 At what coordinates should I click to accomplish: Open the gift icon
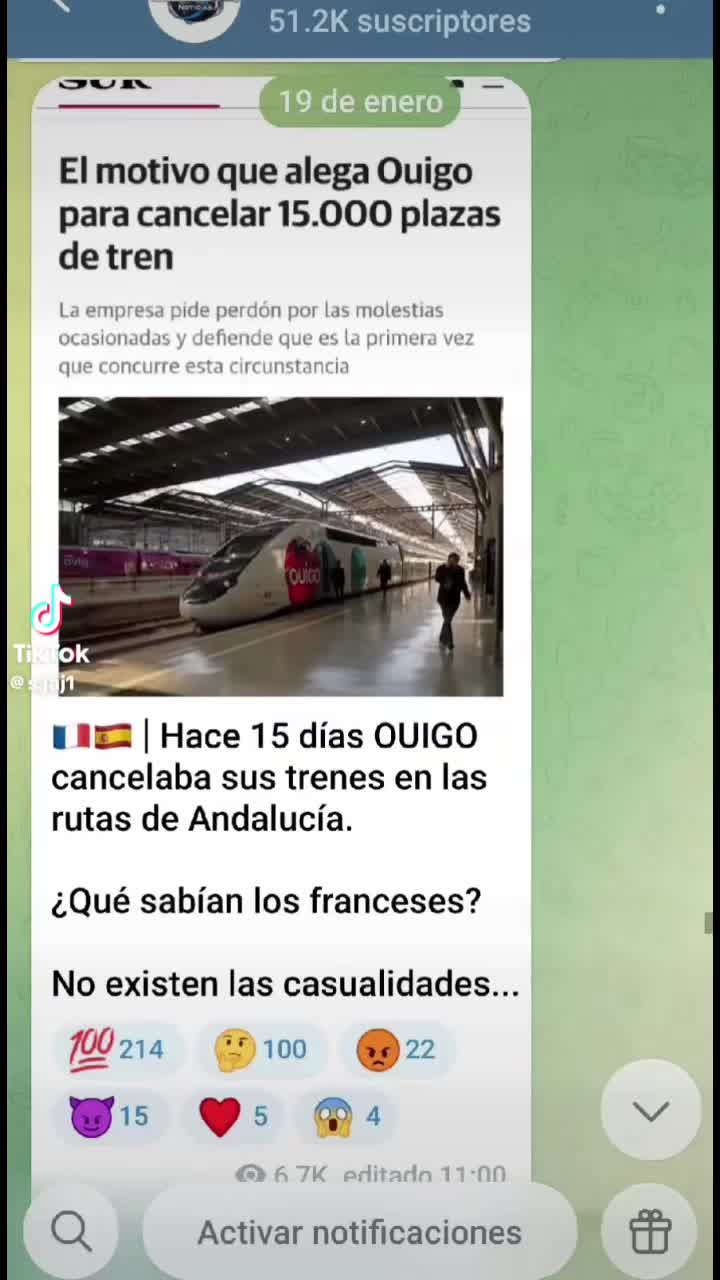pos(650,1232)
